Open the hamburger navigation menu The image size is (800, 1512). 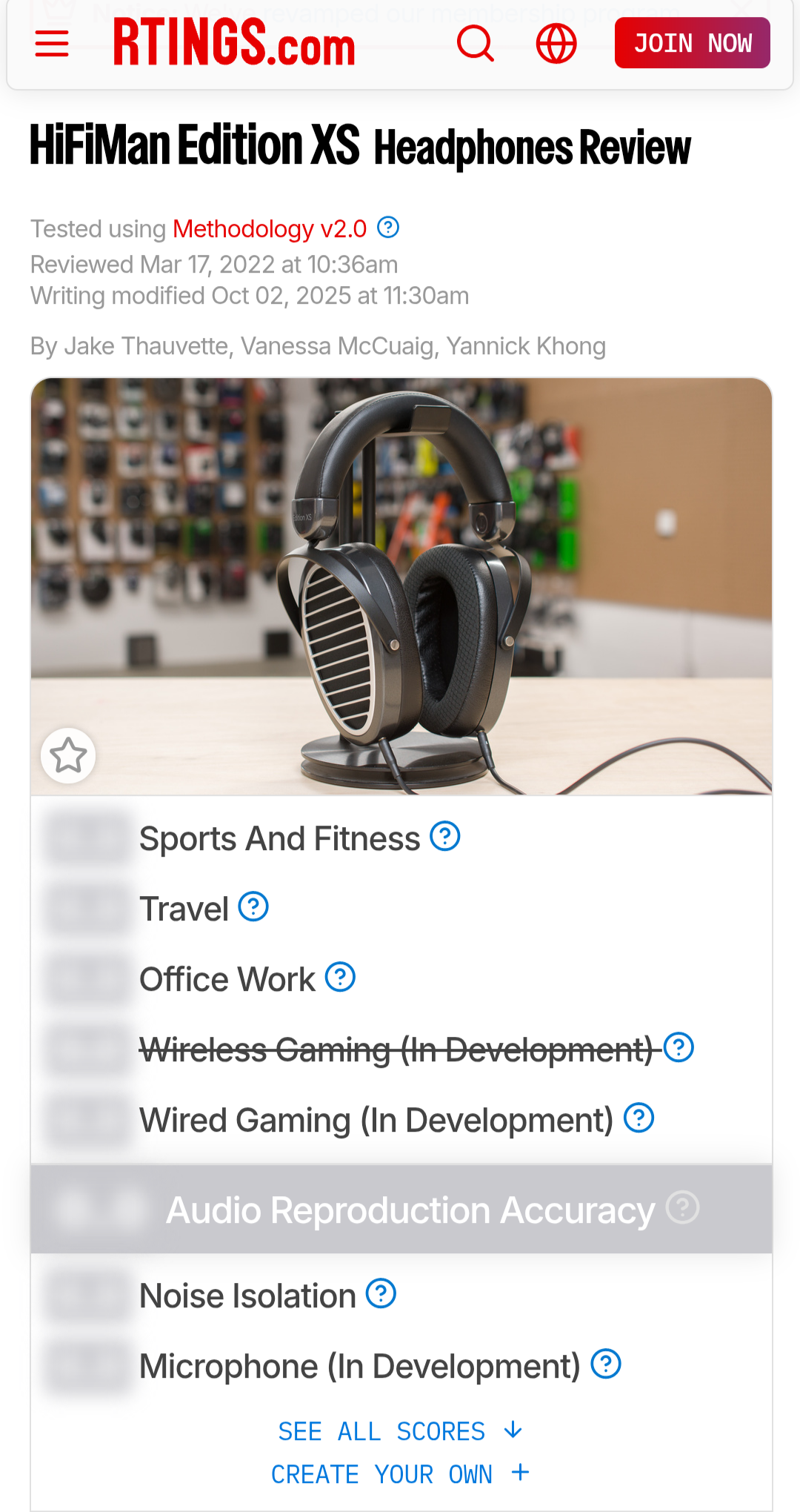tap(52, 44)
